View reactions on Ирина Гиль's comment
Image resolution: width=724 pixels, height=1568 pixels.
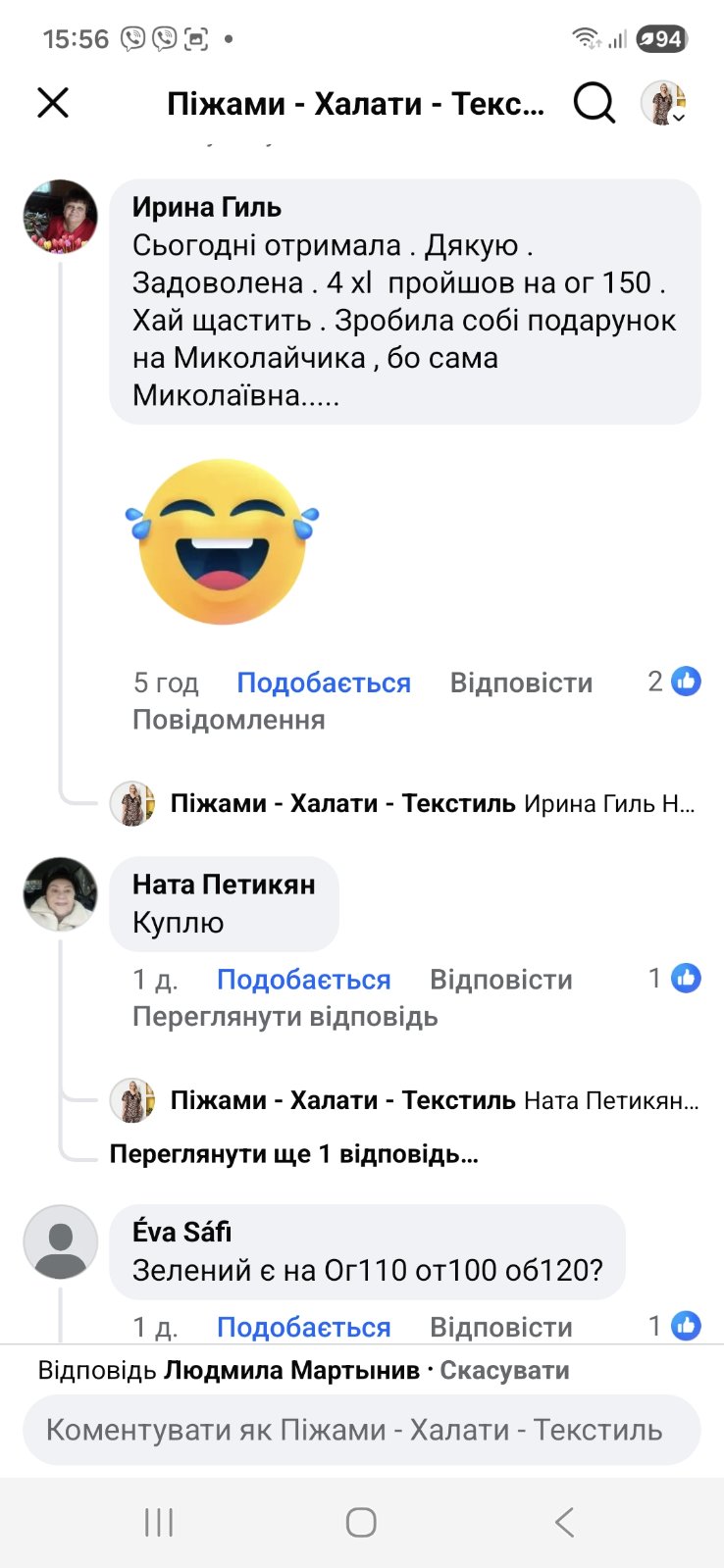click(675, 682)
